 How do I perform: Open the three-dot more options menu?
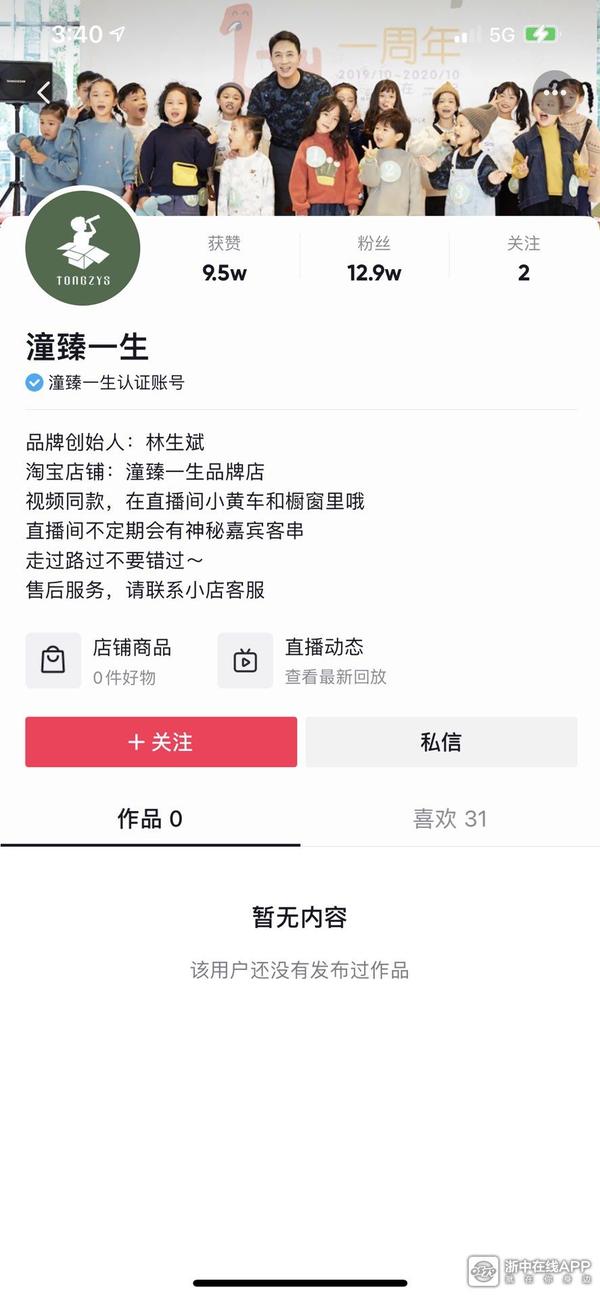point(556,93)
